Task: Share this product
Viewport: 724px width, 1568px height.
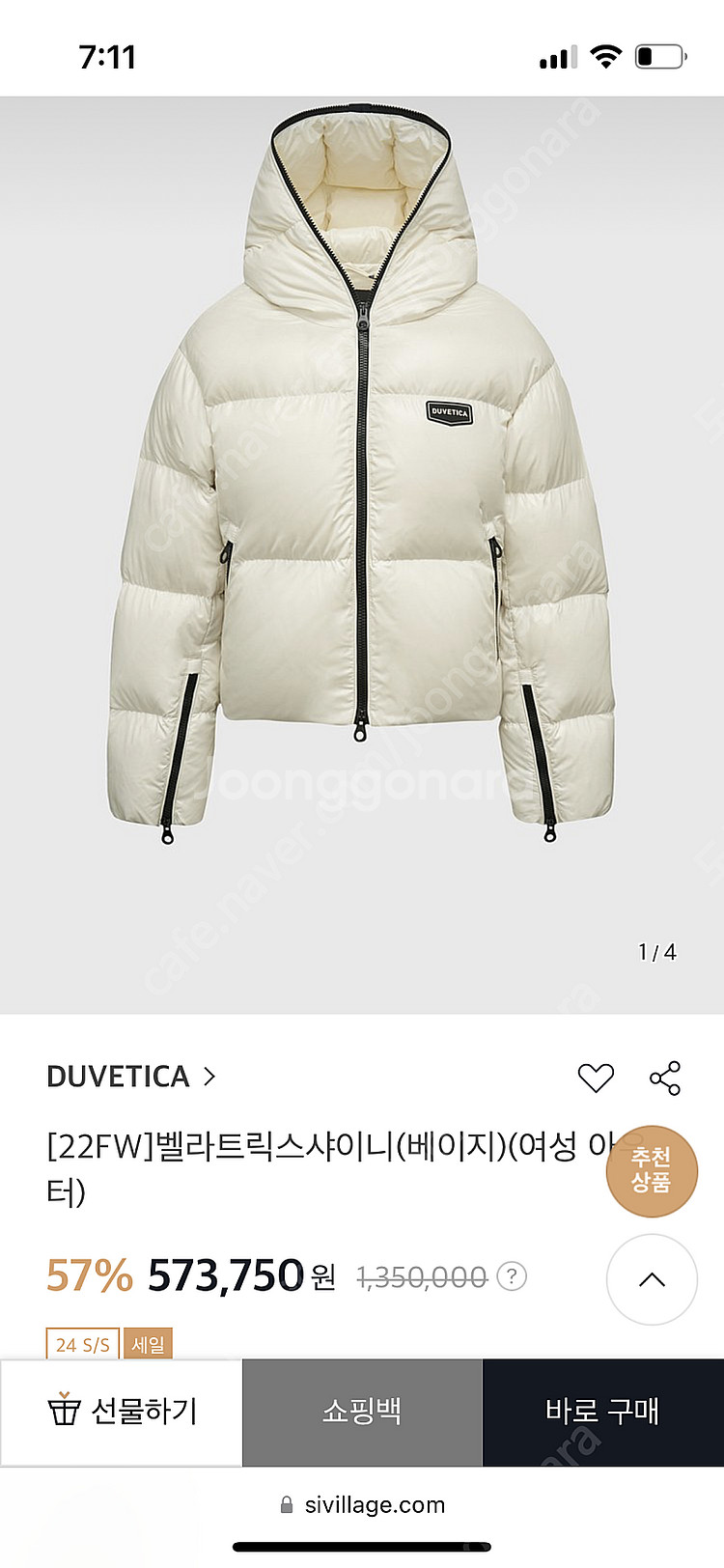Action: tap(665, 1078)
